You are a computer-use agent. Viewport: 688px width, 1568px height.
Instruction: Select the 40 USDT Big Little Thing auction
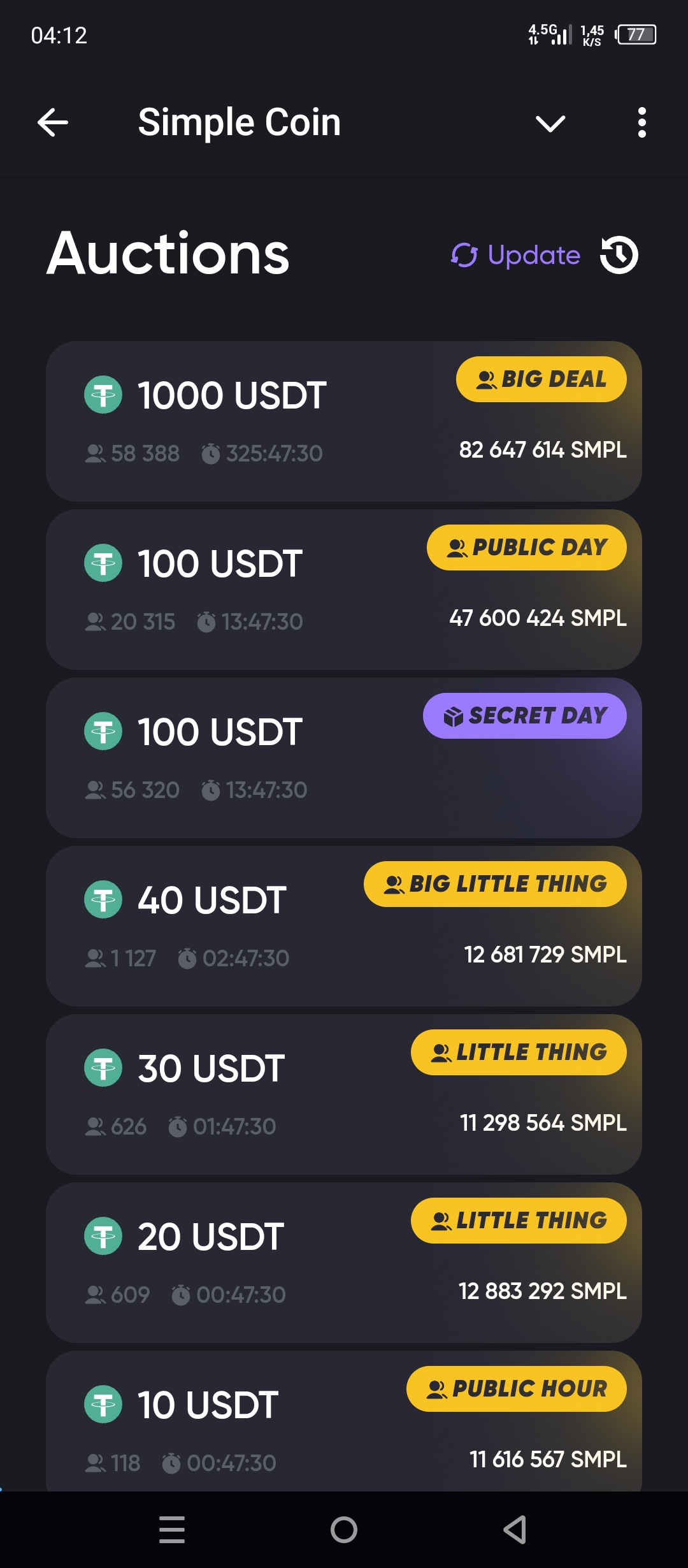(x=343, y=926)
